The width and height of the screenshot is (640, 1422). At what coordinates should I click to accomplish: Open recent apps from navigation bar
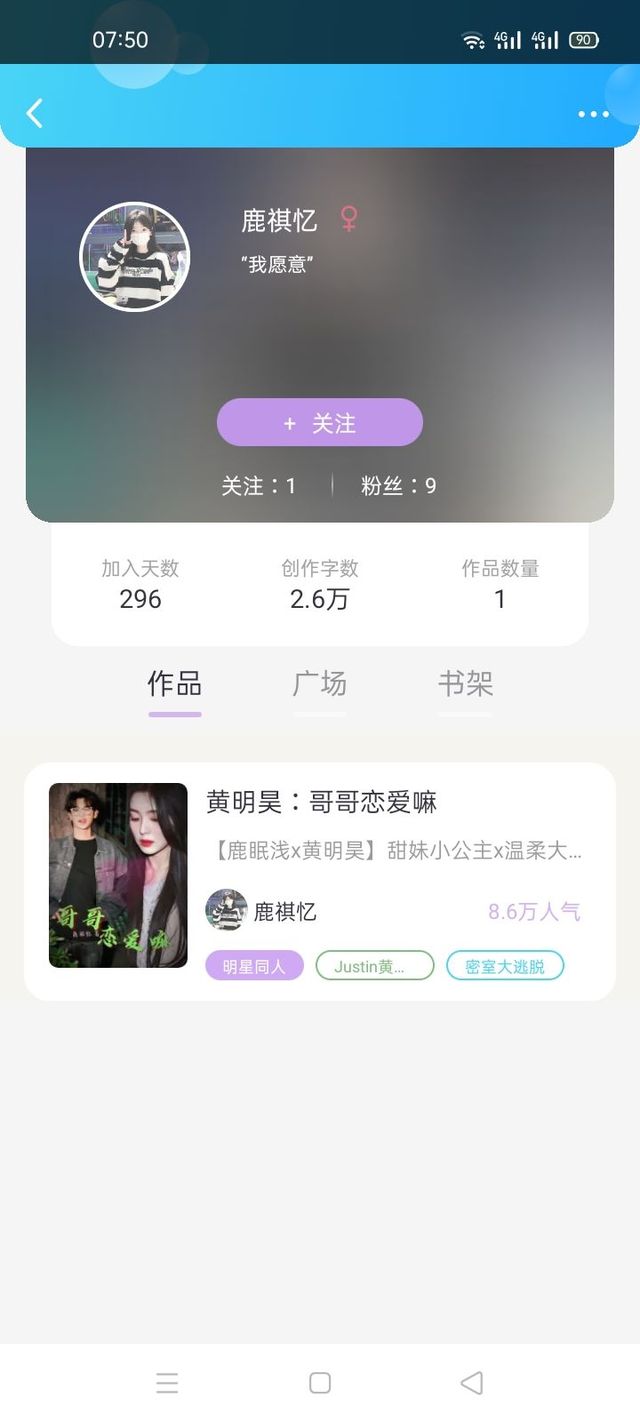pyautogui.click(x=167, y=1383)
